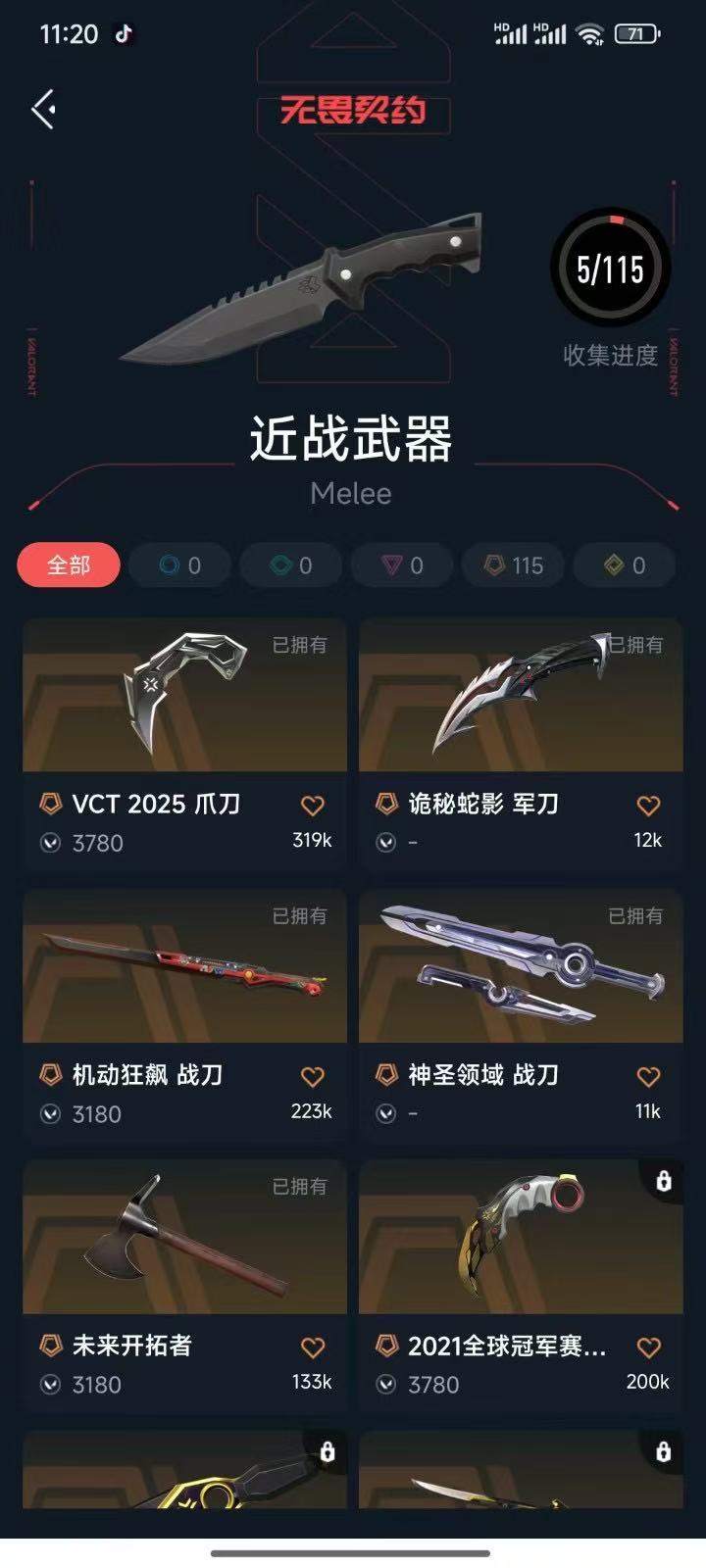Filter by the purple triangle tier chip
Screen dimensions: 706x1568
[402, 565]
